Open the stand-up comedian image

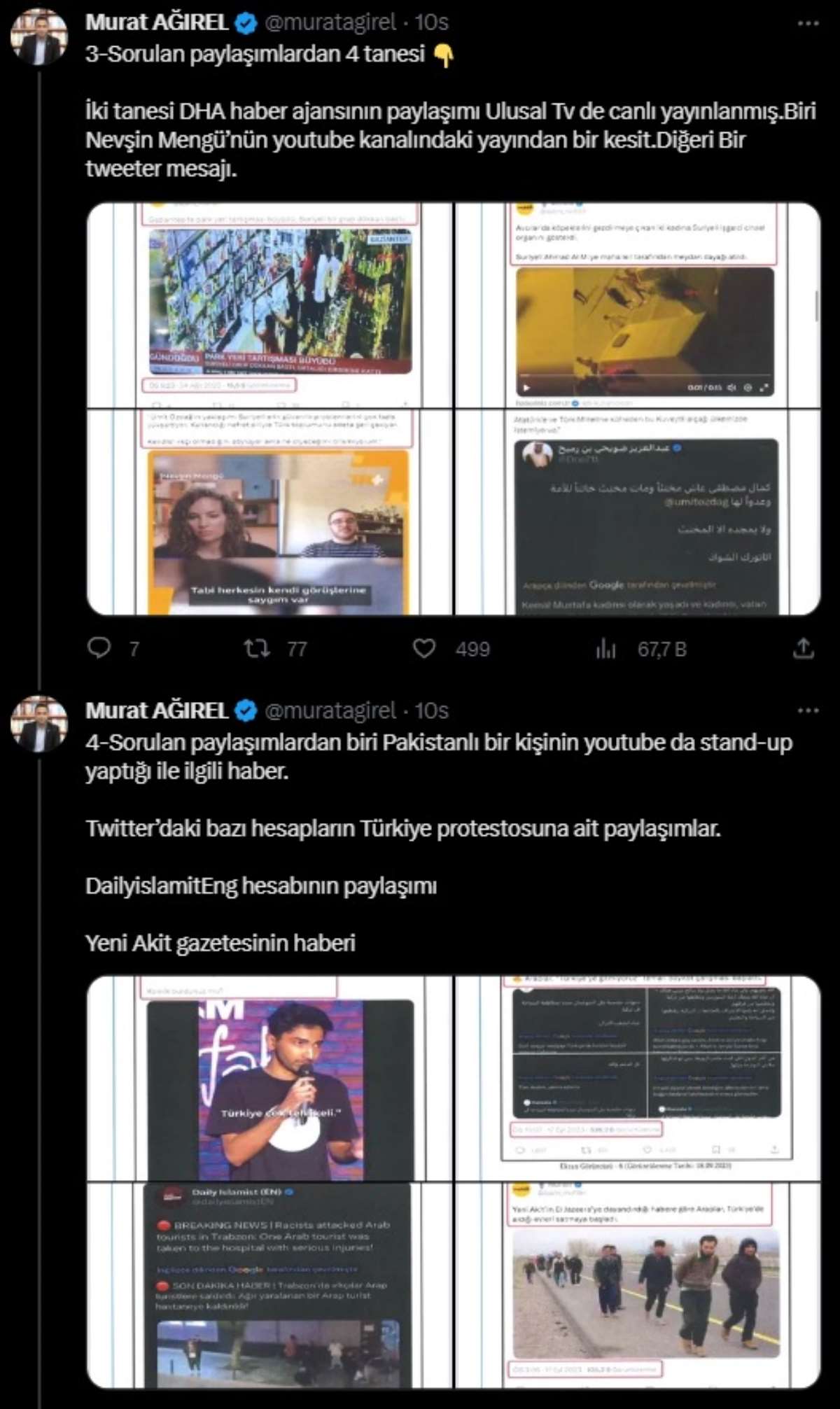tap(270, 1078)
